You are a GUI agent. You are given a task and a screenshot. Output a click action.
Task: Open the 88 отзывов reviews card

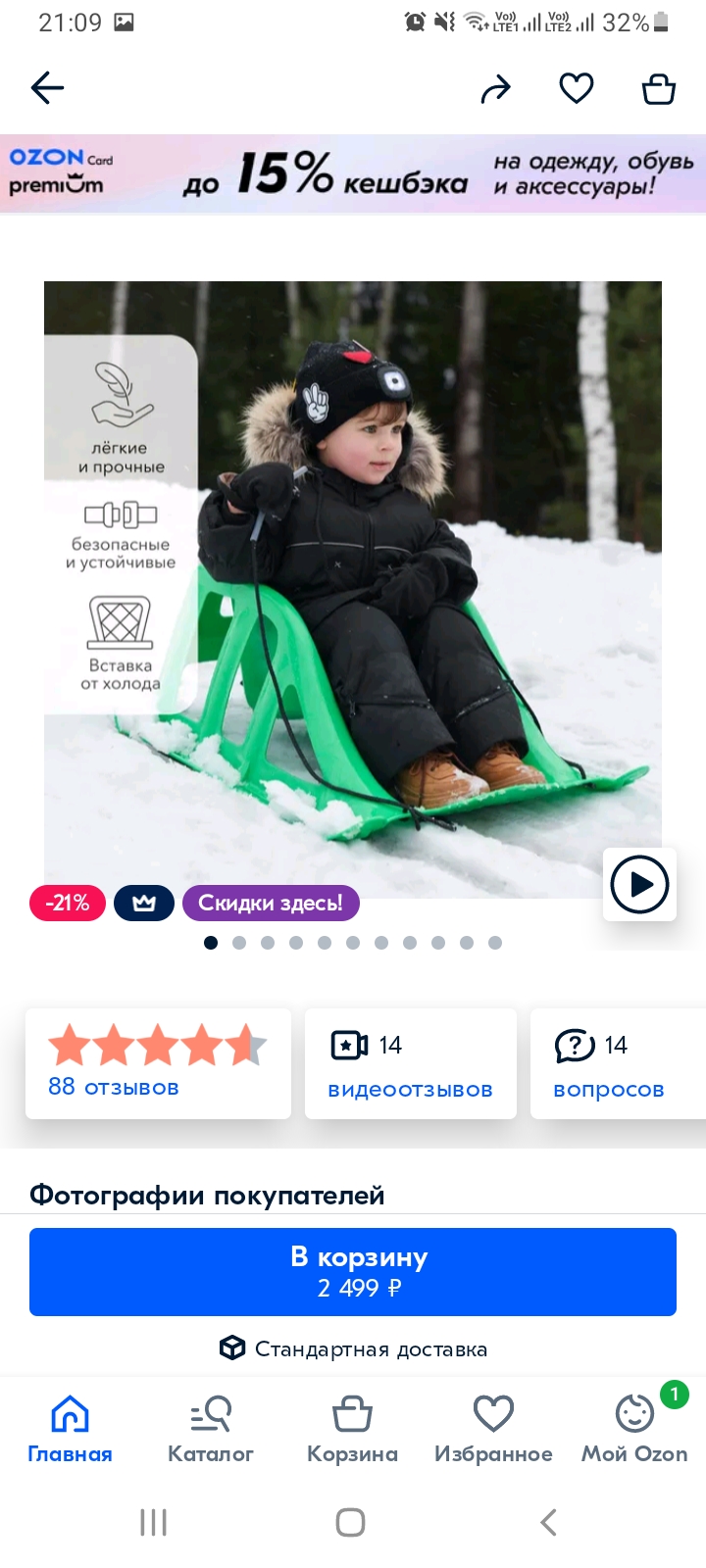point(158,1063)
